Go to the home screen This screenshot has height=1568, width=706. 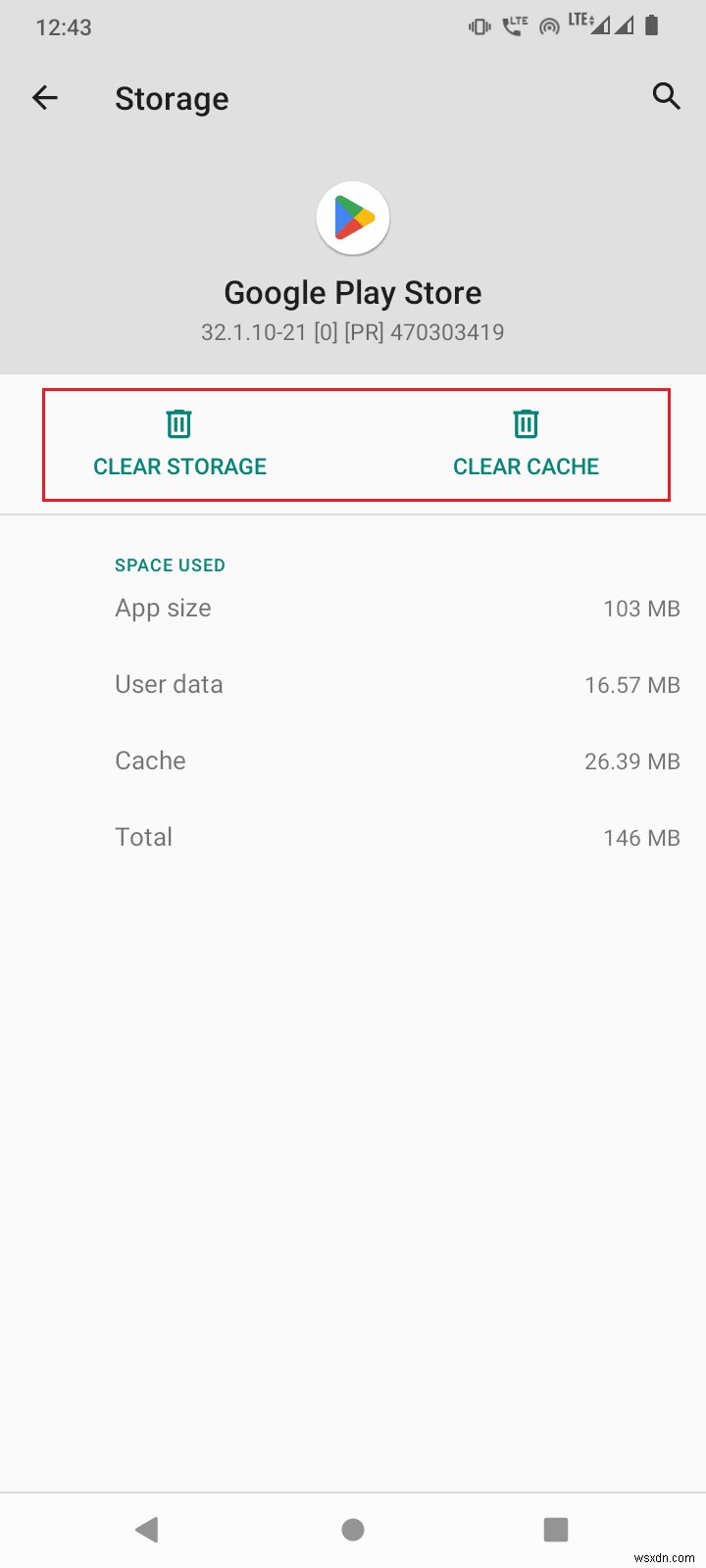(353, 1529)
